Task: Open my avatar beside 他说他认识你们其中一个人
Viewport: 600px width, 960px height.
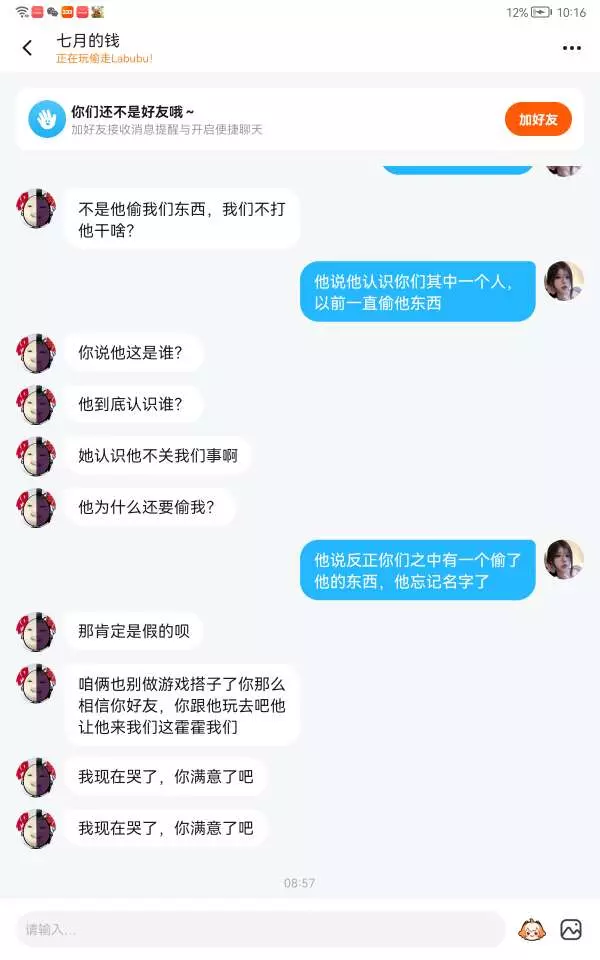Action: [x=564, y=281]
